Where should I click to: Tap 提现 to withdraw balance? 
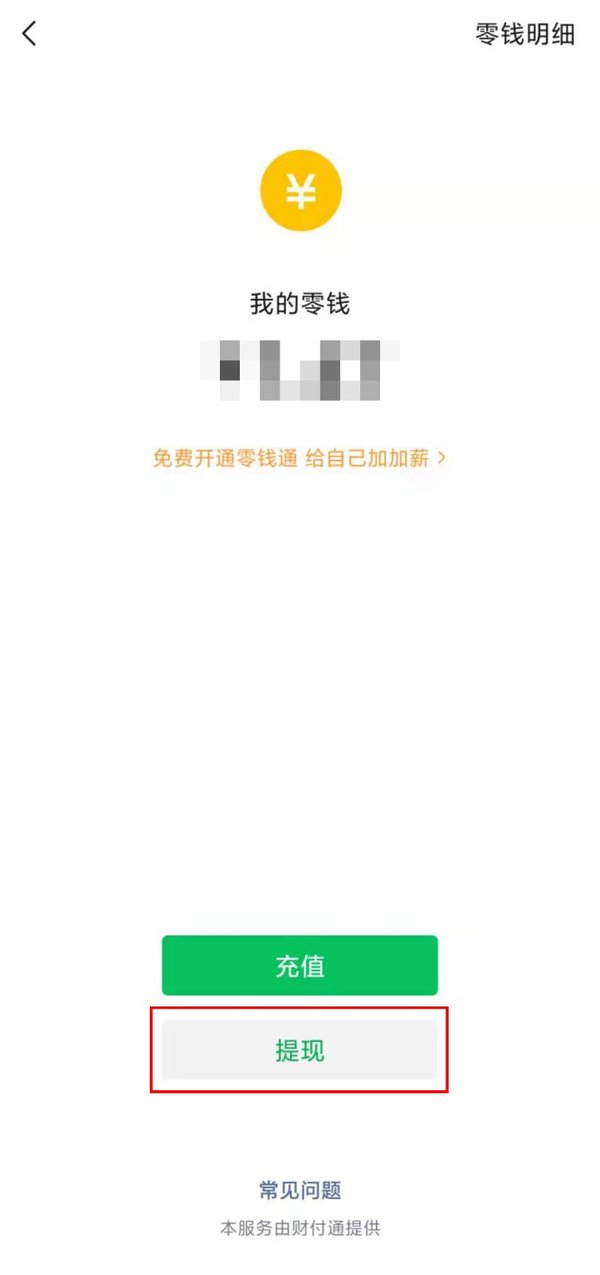coord(299,1050)
